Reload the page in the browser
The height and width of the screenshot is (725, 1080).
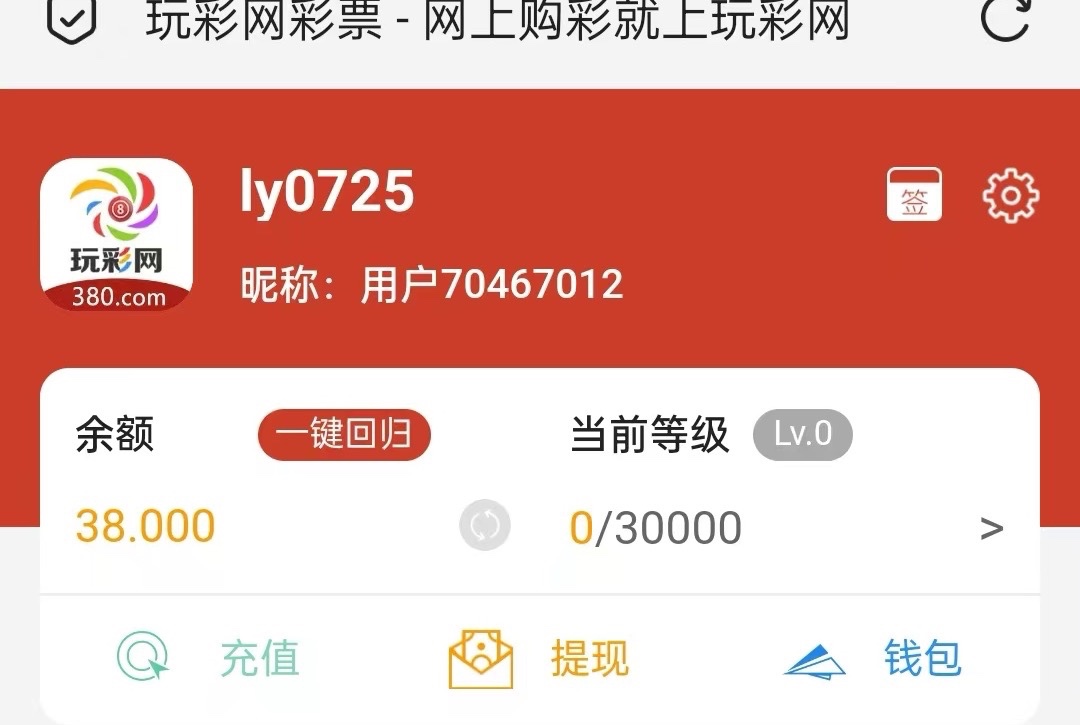(x=1005, y=20)
